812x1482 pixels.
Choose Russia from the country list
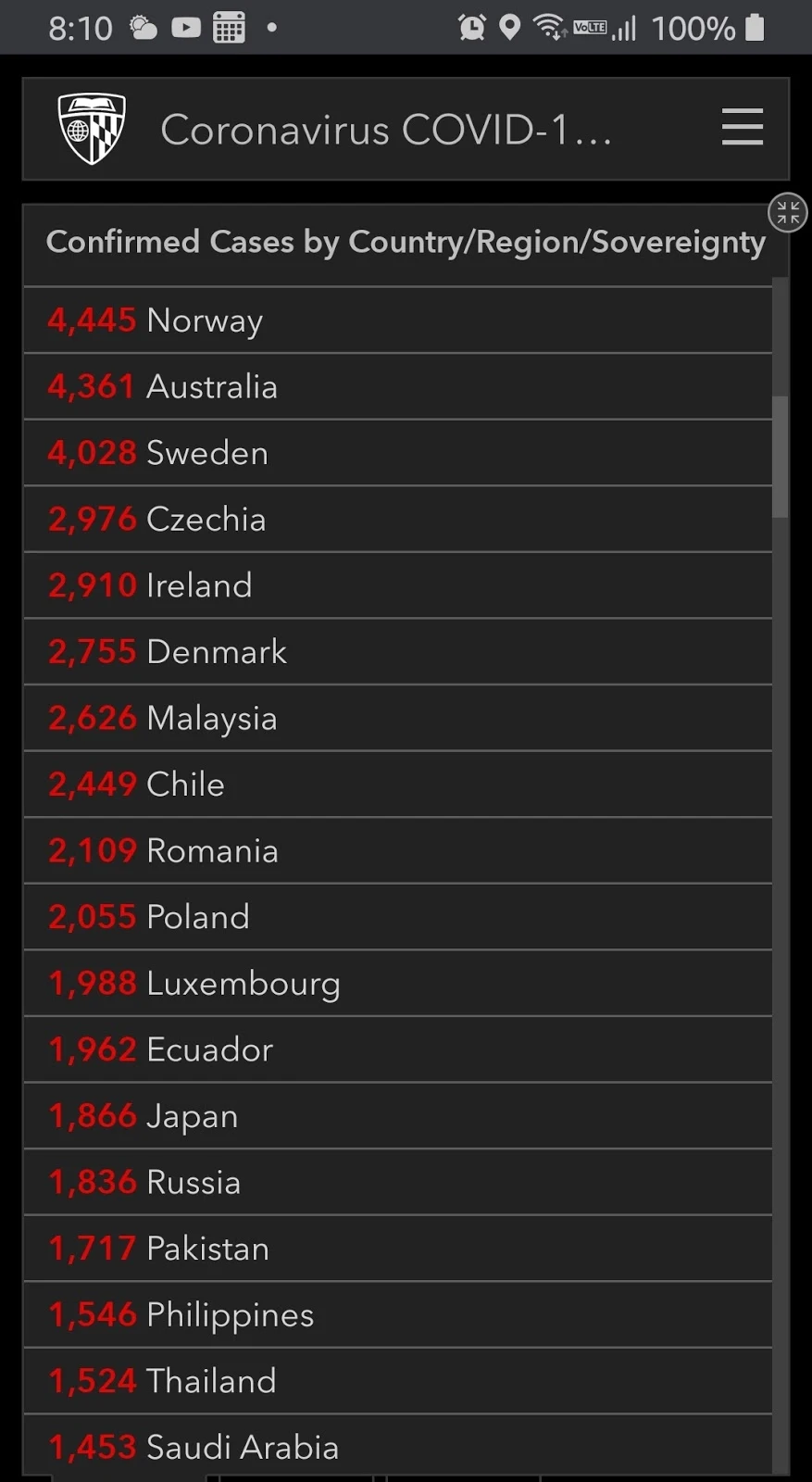(398, 1182)
